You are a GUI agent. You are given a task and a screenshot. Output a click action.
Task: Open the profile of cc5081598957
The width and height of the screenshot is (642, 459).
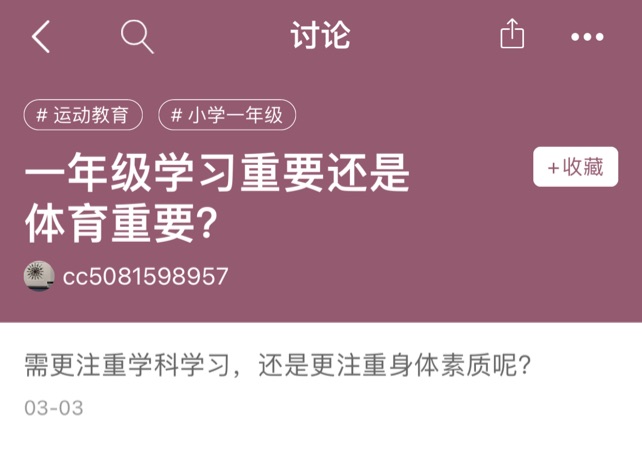(x=144, y=276)
